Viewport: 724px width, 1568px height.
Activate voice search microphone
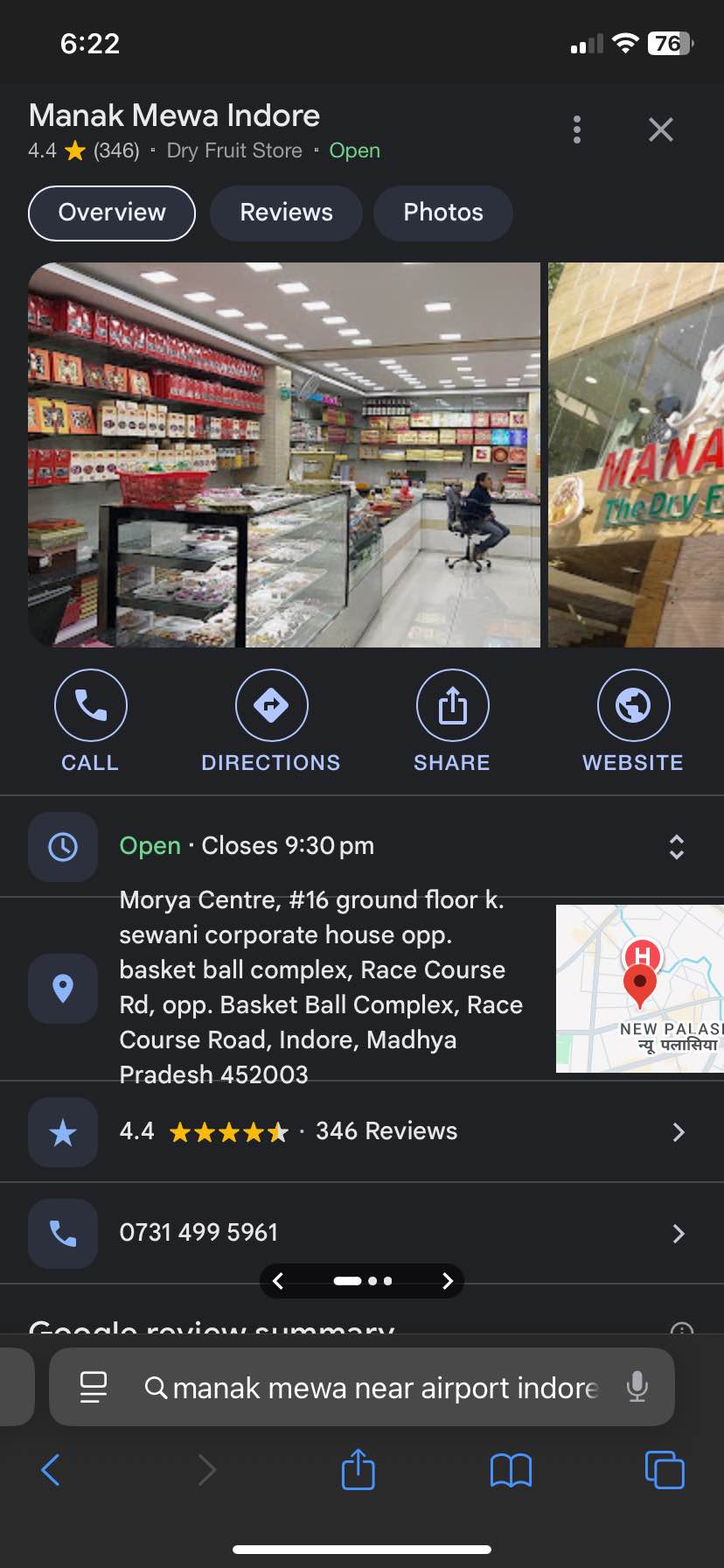tap(637, 1387)
